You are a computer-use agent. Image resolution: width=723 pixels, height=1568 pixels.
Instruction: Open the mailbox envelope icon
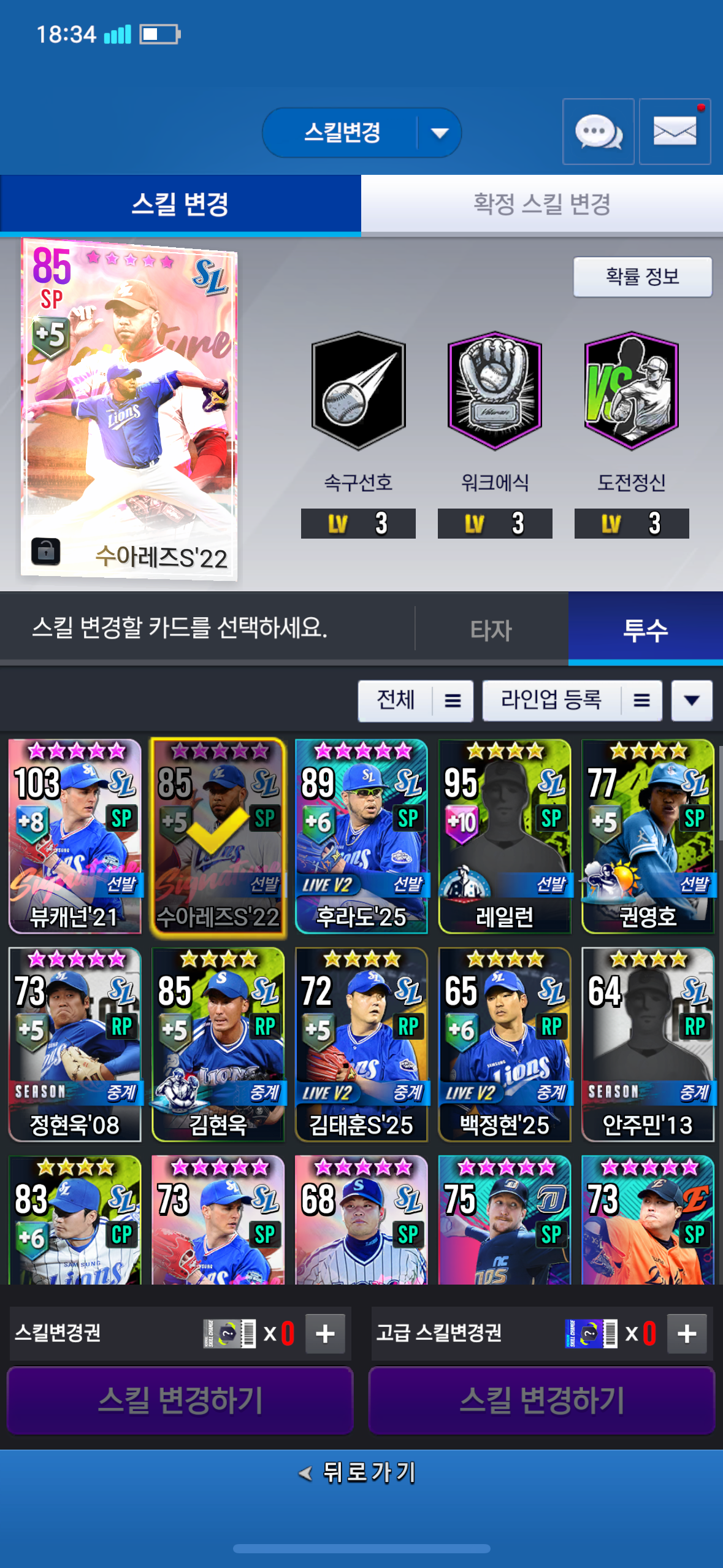[675, 132]
